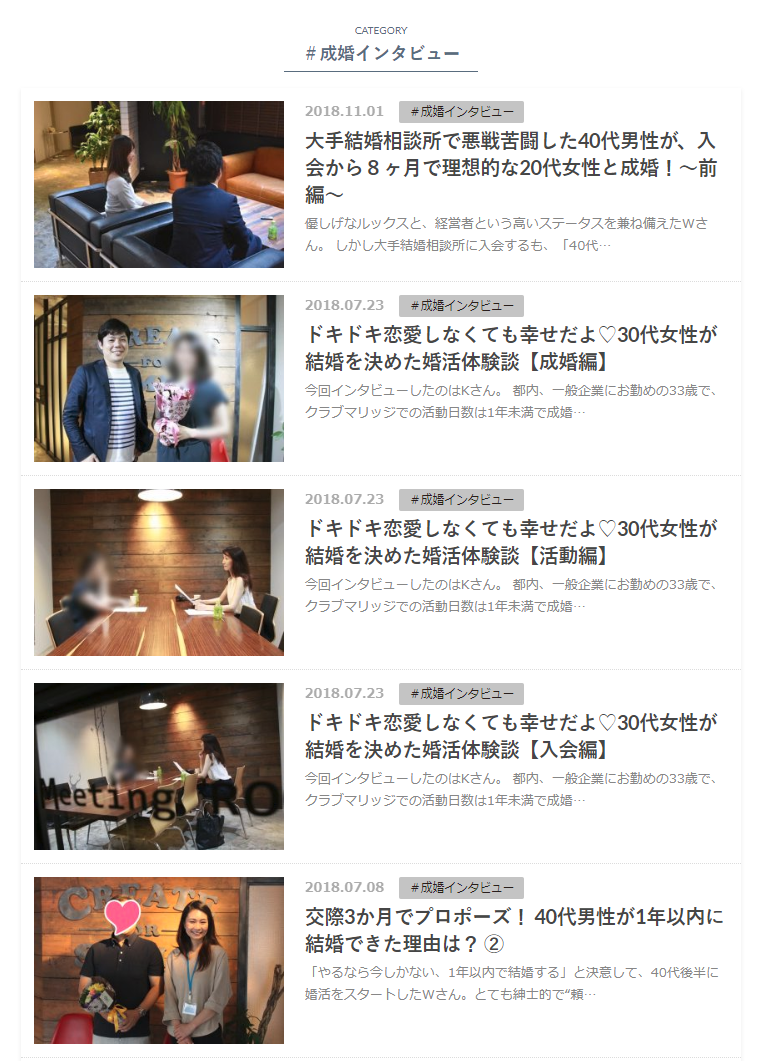Open the 婚活体験談【活動編】 article

510,541
